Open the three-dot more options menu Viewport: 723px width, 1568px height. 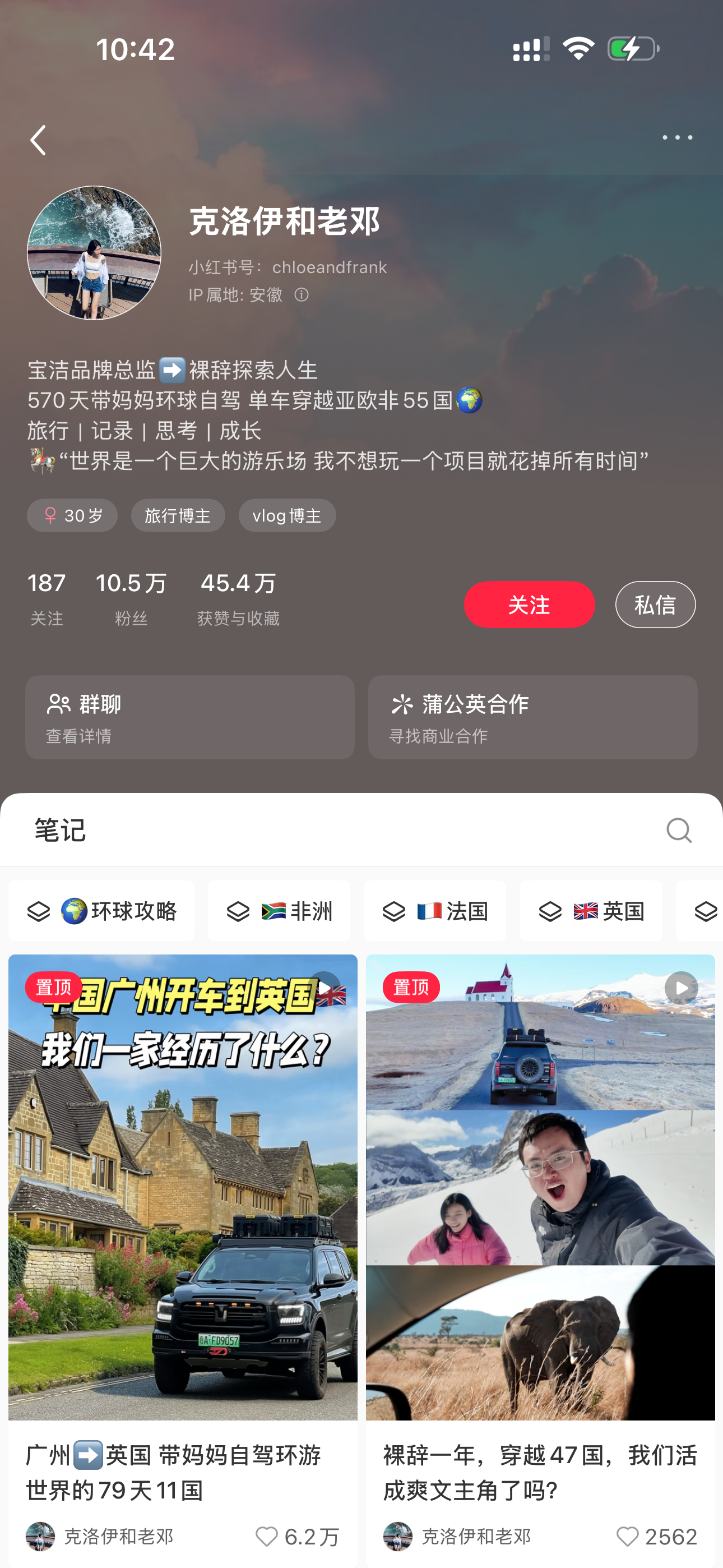pyautogui.click(x=676, y=137)
